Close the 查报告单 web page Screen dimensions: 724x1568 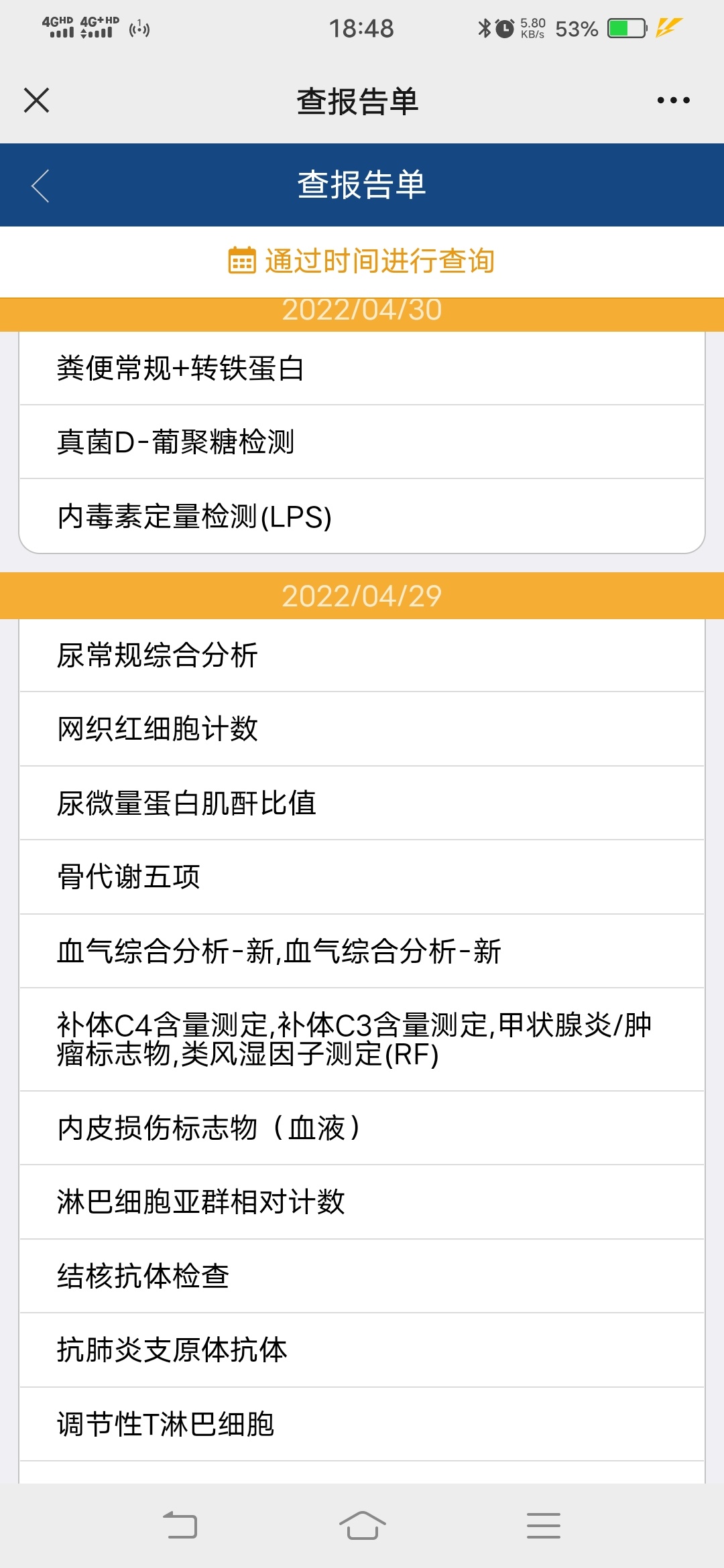point(36,101)
